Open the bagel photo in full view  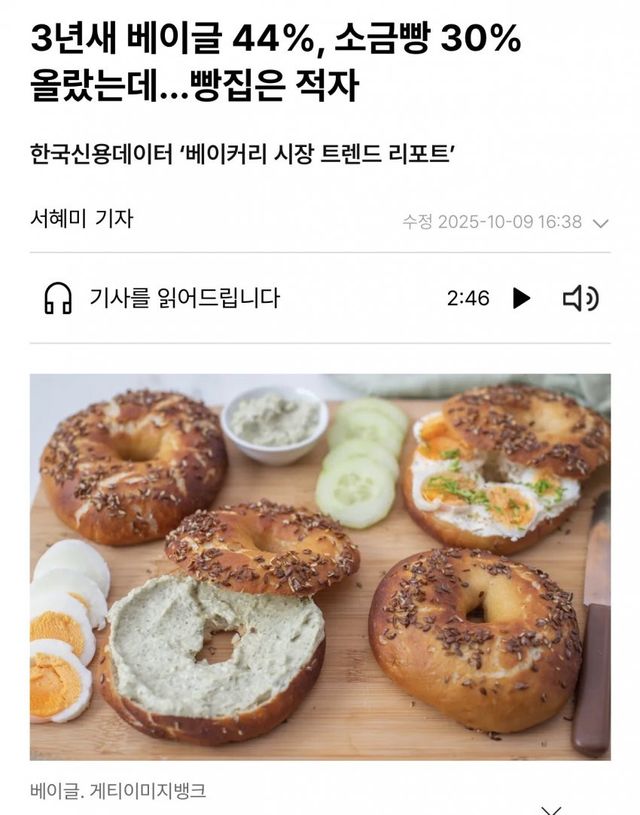[x=320, y=566]
